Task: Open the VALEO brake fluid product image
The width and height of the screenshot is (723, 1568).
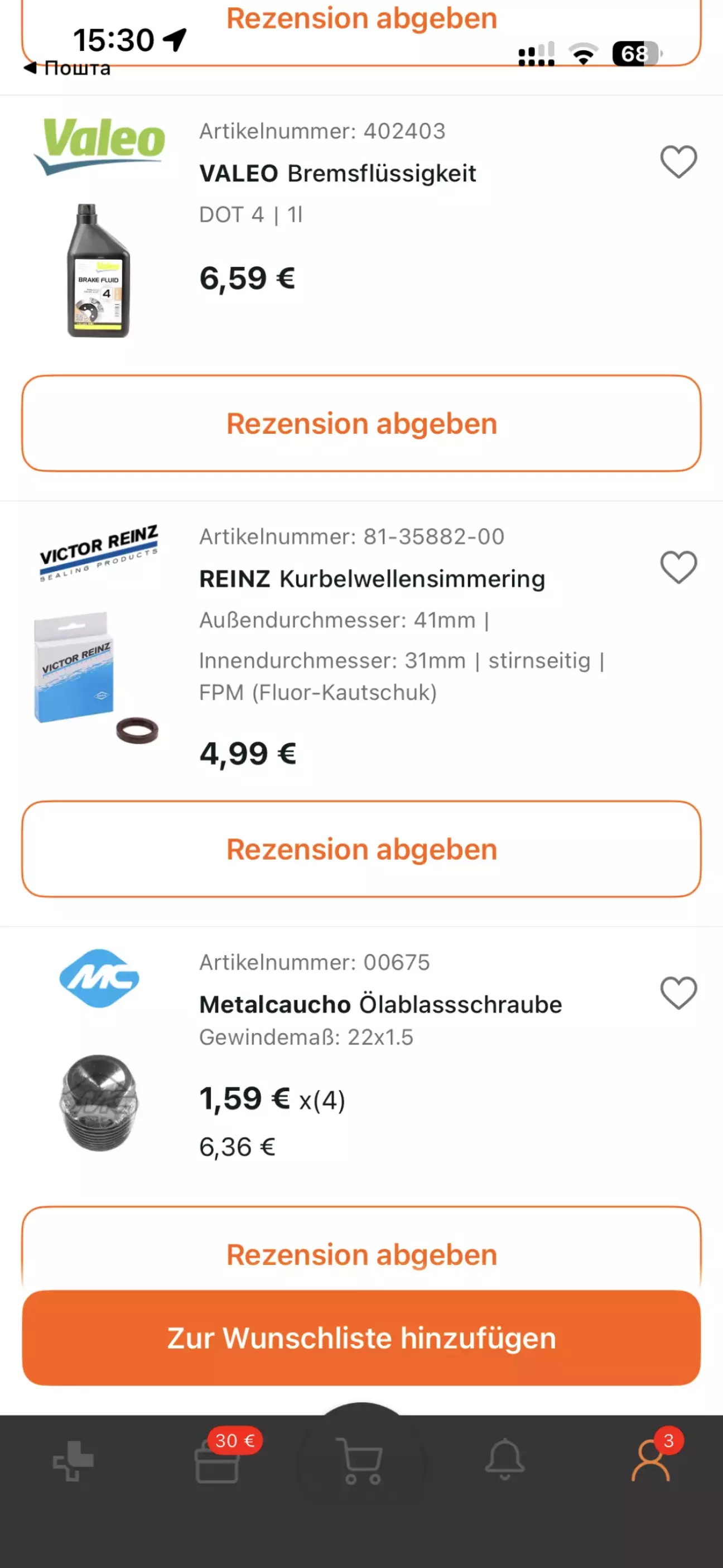Action: pyautogui.click(x=98, y=271)
